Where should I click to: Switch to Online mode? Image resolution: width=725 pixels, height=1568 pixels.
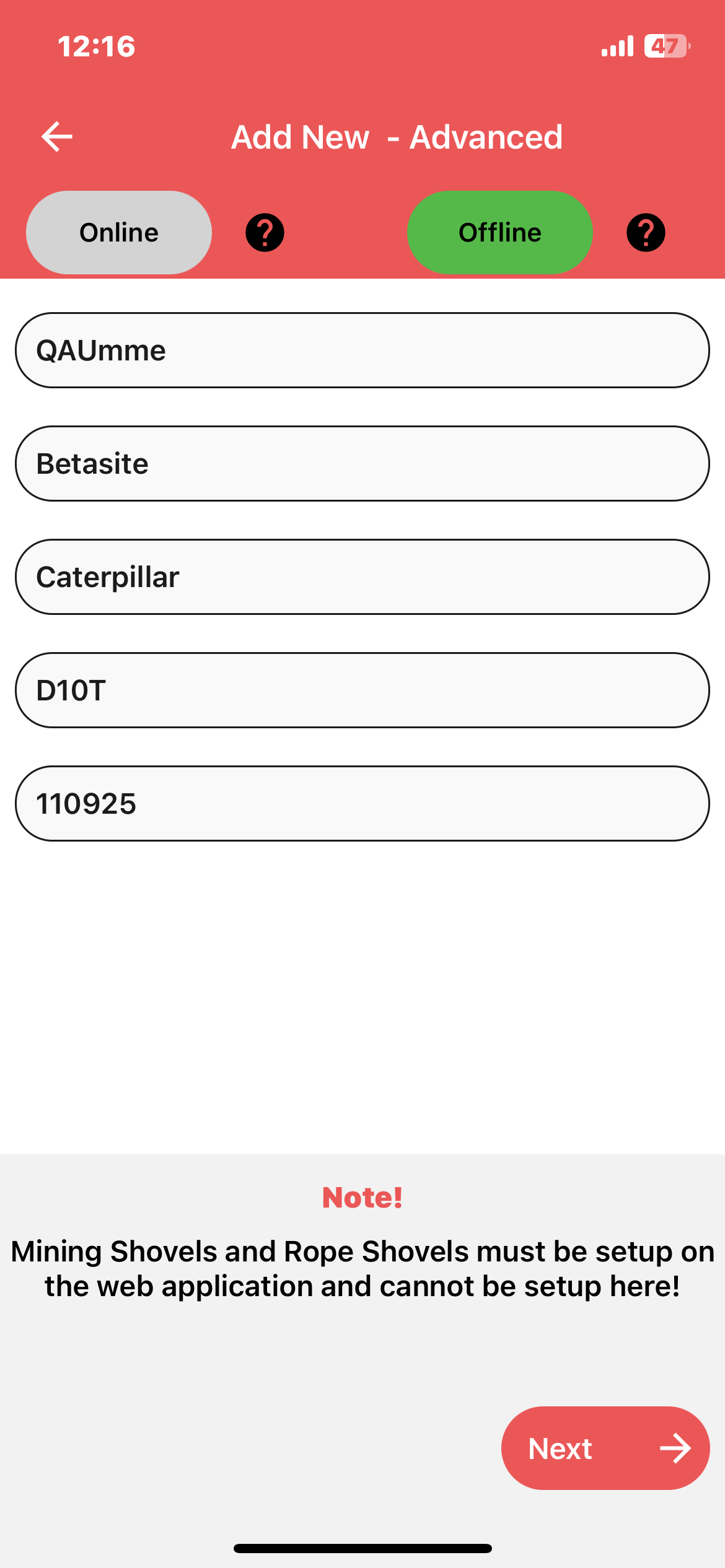(119, 232)
